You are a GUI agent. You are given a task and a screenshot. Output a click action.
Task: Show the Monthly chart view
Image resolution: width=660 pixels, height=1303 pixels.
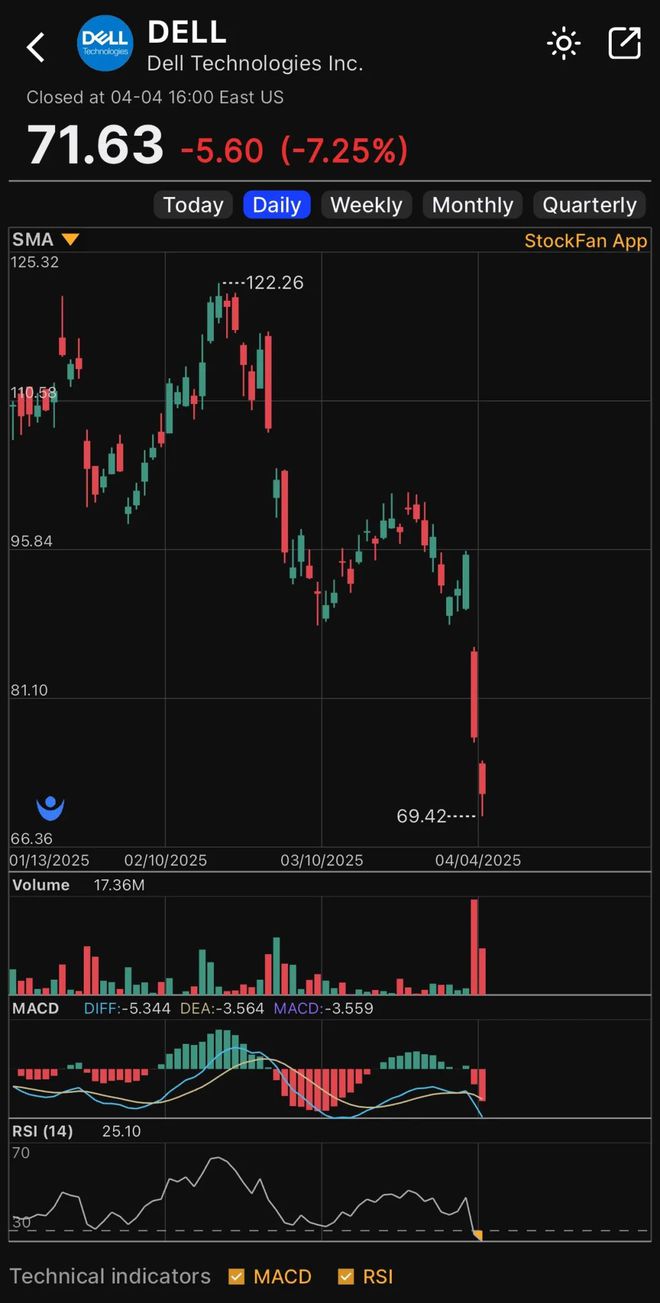point(472,205)
